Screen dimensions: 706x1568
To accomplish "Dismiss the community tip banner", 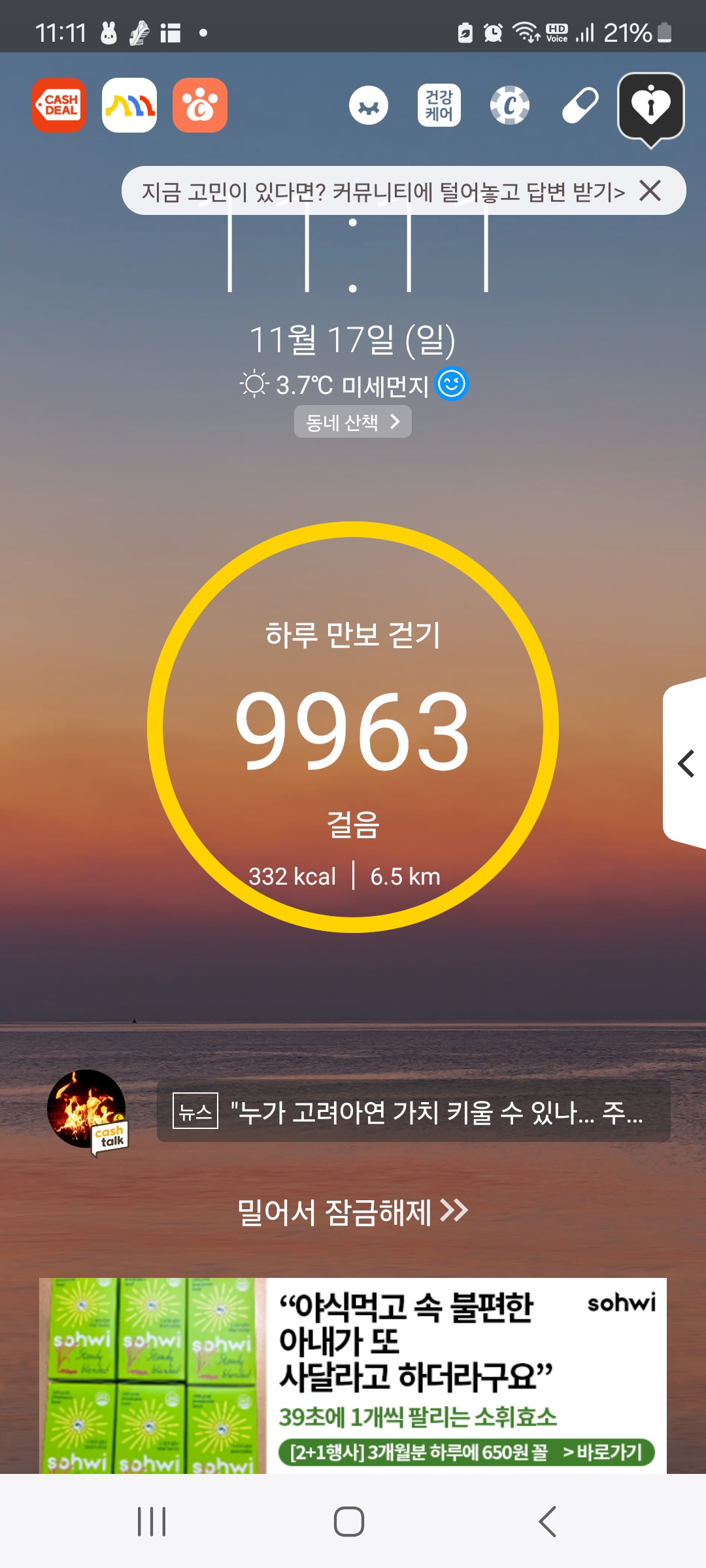I will click(x=650, y=191).
